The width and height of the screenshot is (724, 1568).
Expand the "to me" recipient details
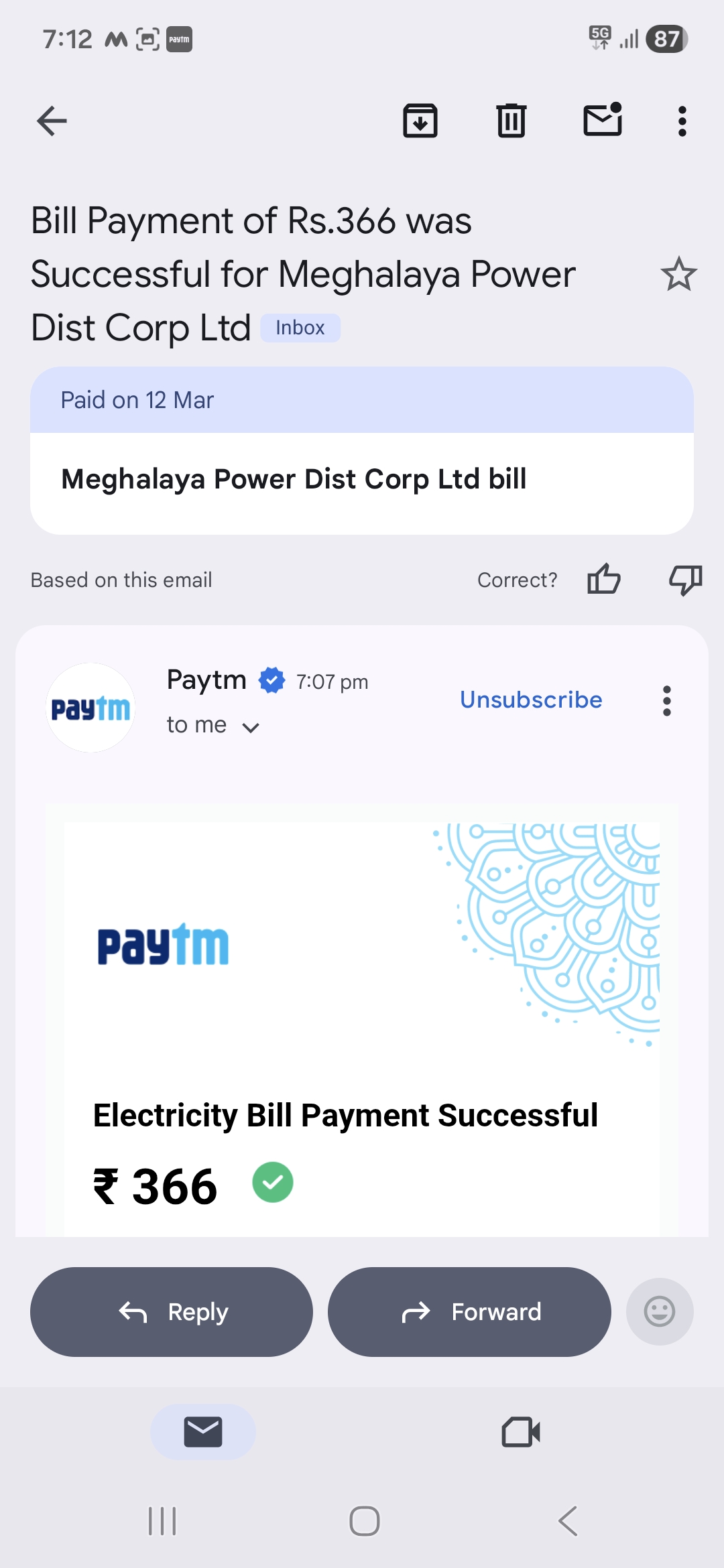(x=249, y=727)
